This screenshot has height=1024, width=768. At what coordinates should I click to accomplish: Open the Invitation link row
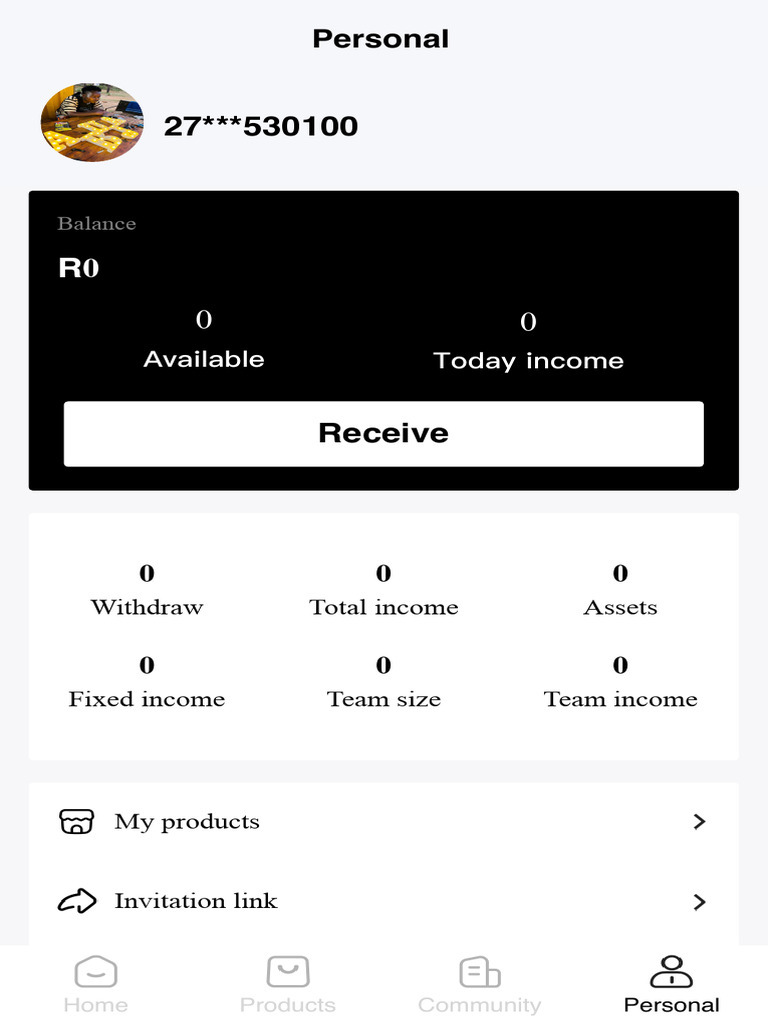click(383, 901)
